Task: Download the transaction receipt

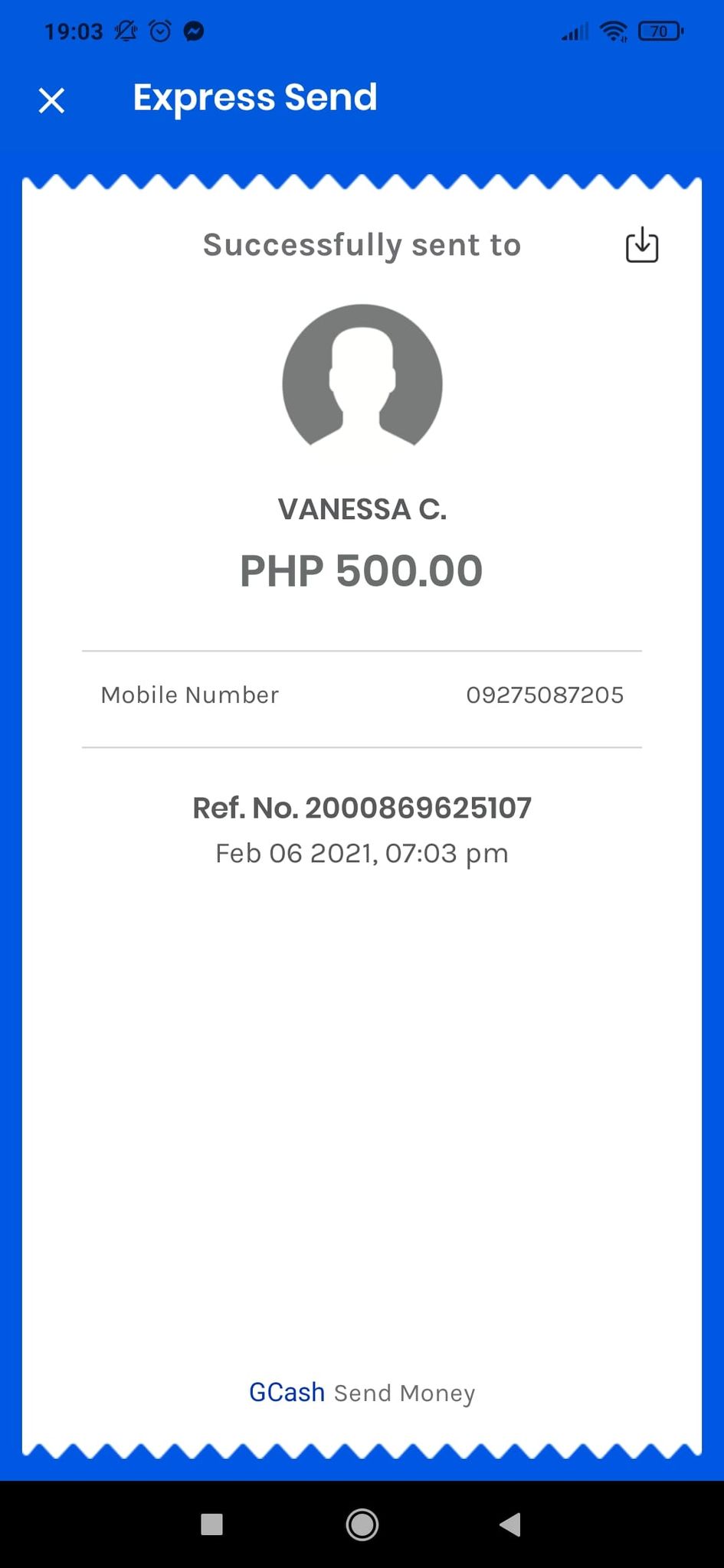Action: pos(642,245)
